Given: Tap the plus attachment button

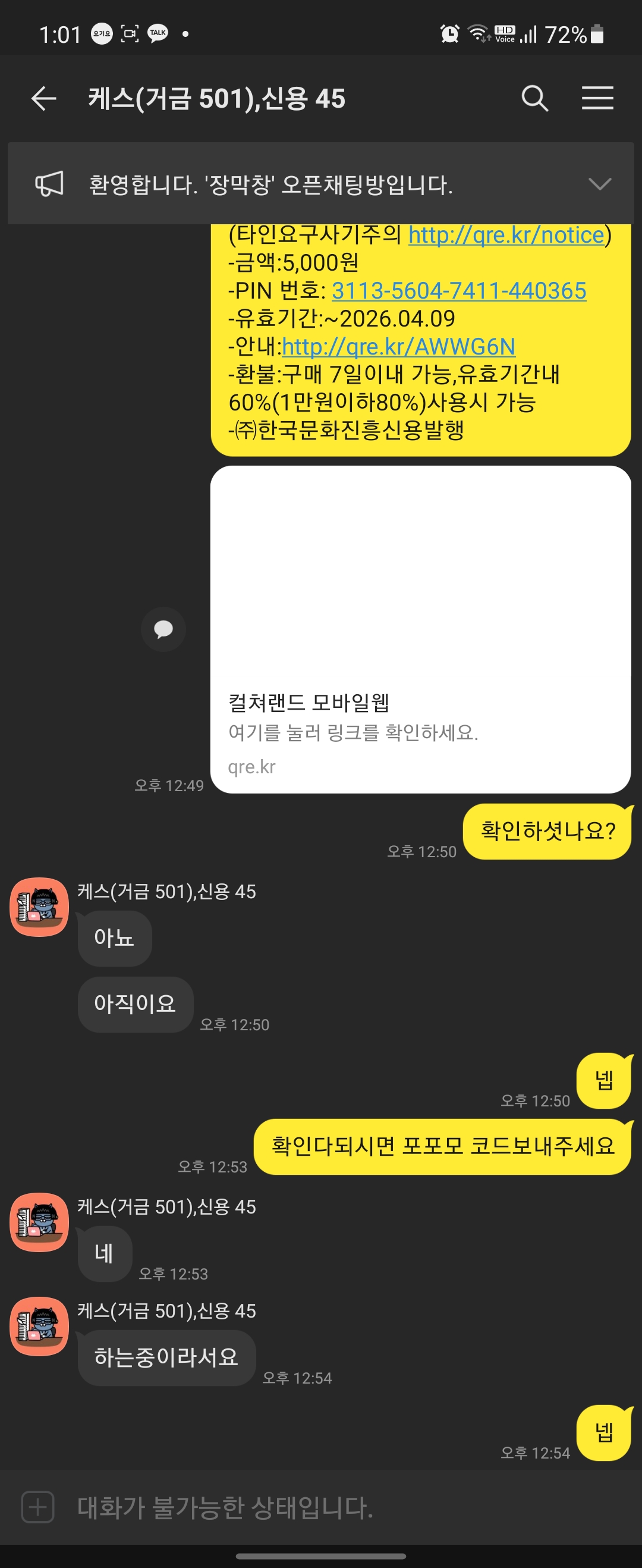Looking at the screenshot, I should coord(37,1507).
